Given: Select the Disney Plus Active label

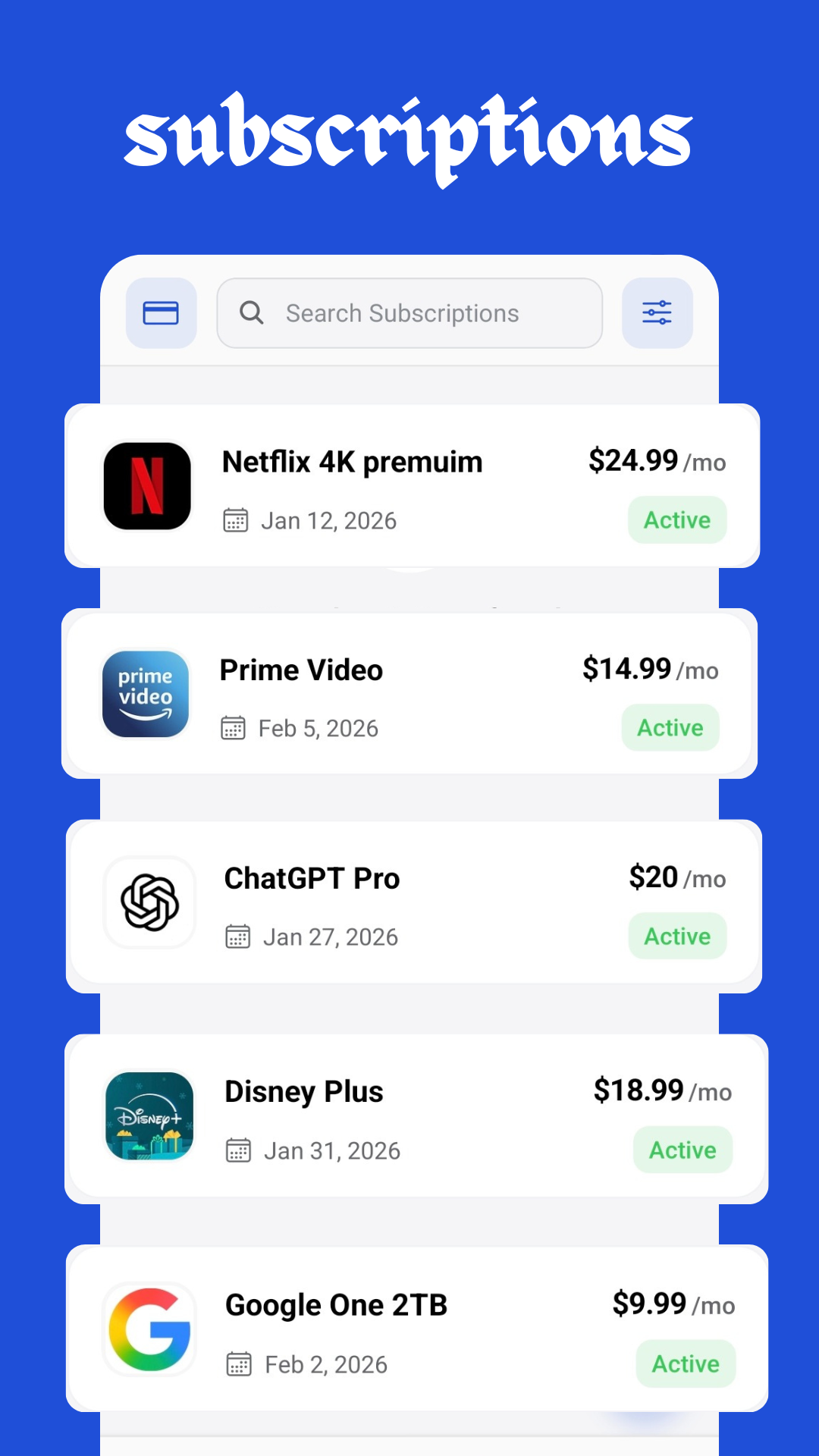Looking at the screenshot, I should [x=682, y=1150].
